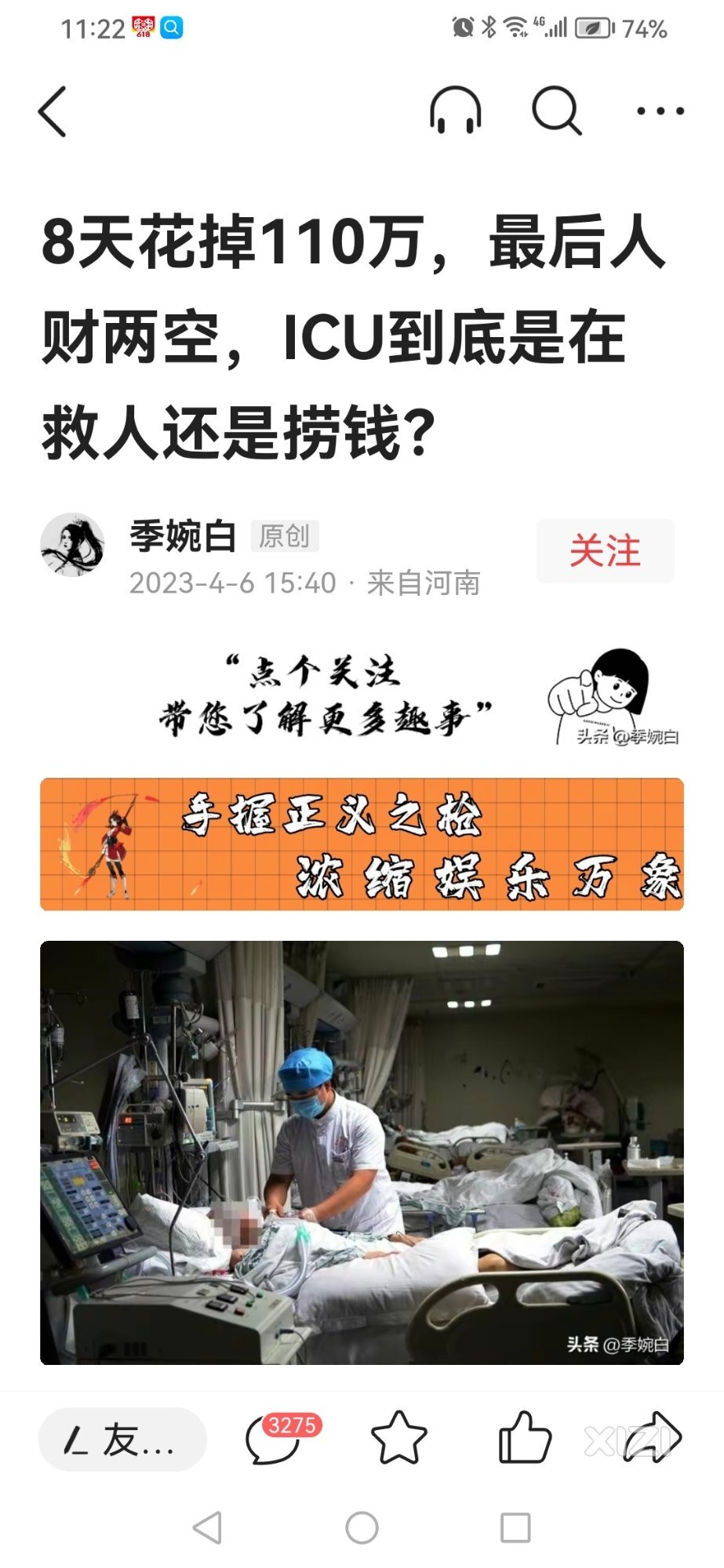Open the three-dot overflow menu
The height and width of the screenshot is (1568, 724).
click(x=660, y=111)
